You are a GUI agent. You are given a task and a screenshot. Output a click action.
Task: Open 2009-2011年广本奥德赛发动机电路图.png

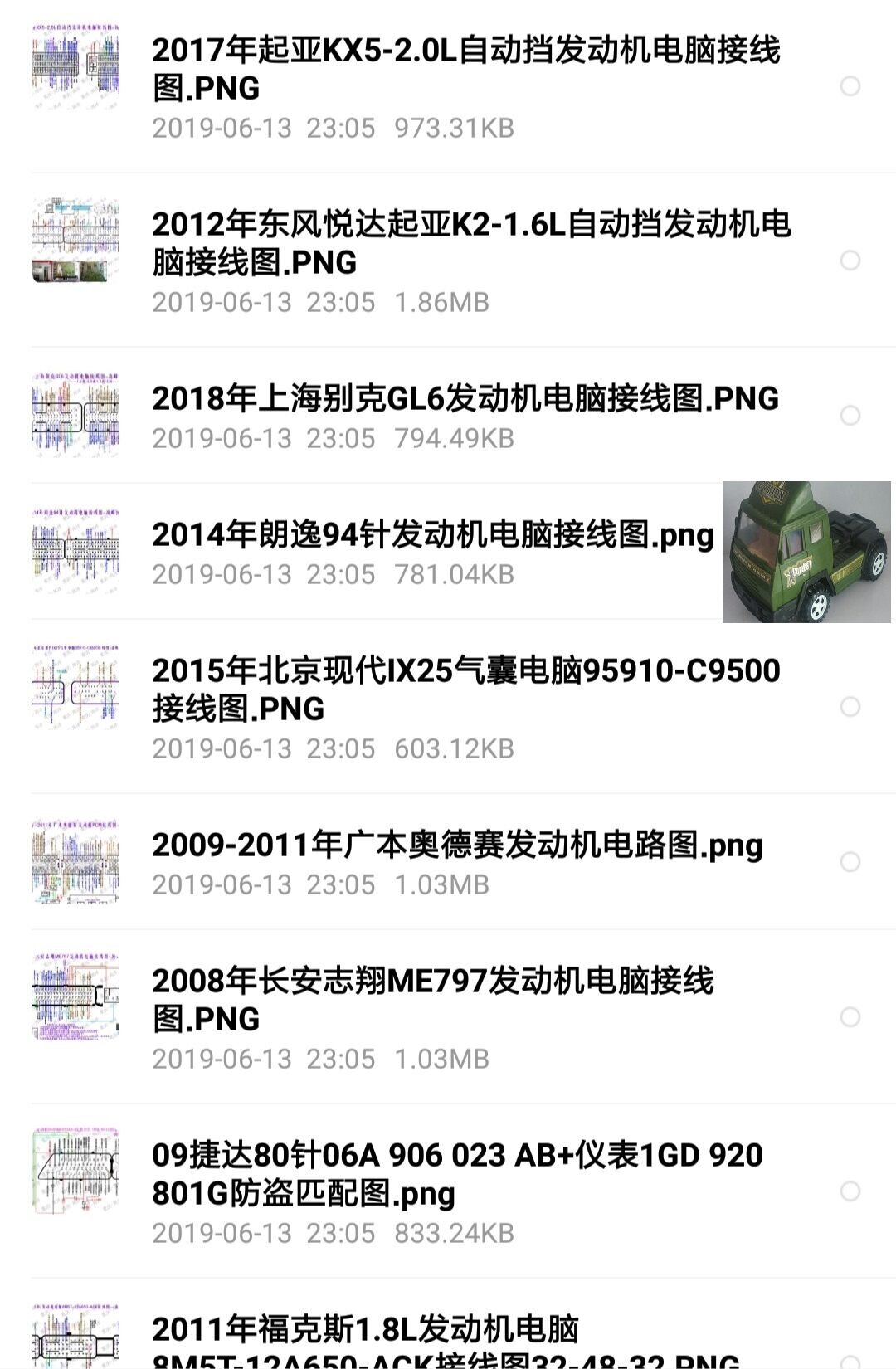tap(448, 862)
